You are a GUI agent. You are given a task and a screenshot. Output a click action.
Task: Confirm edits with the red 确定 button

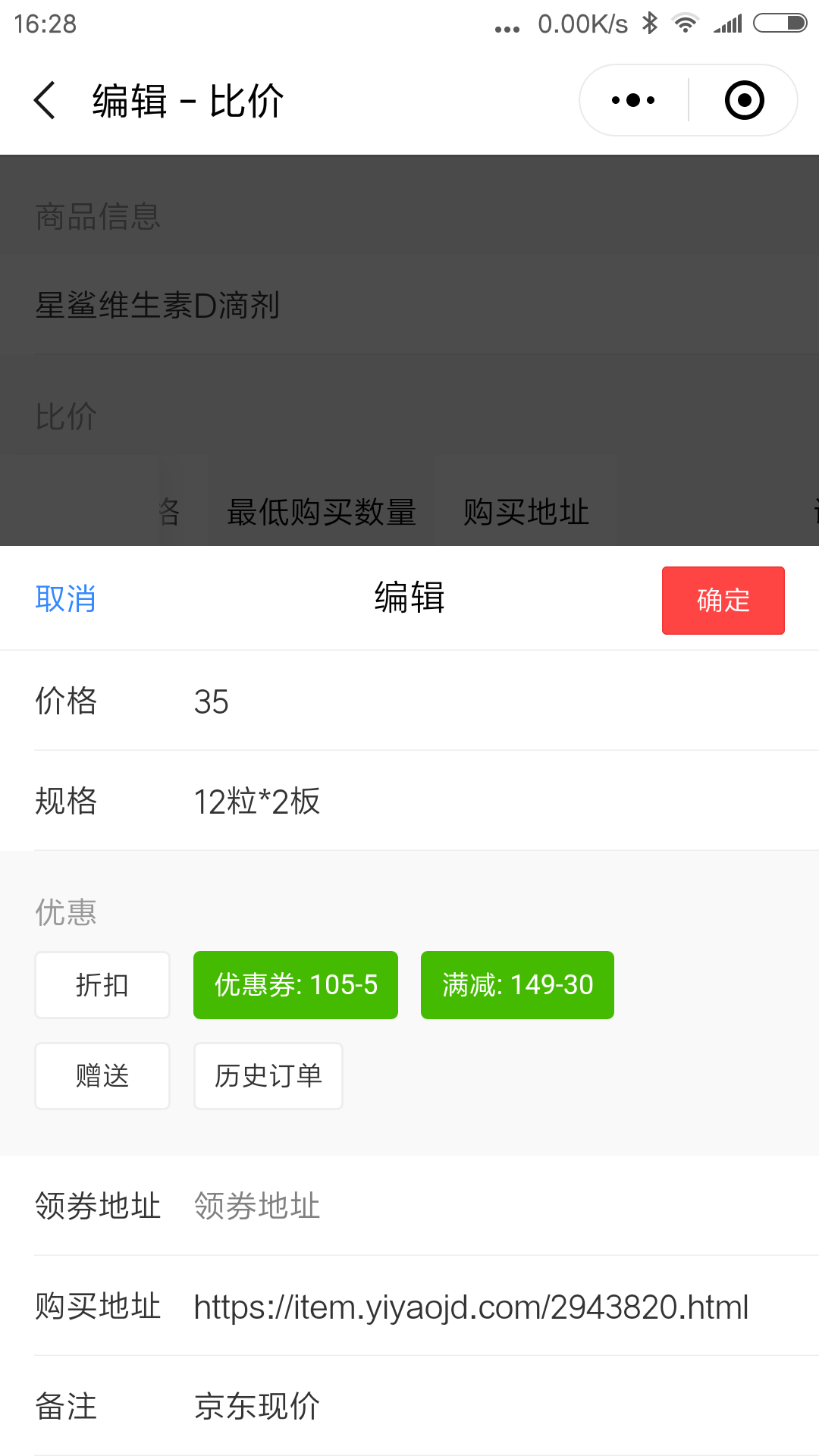click(723, 601)
